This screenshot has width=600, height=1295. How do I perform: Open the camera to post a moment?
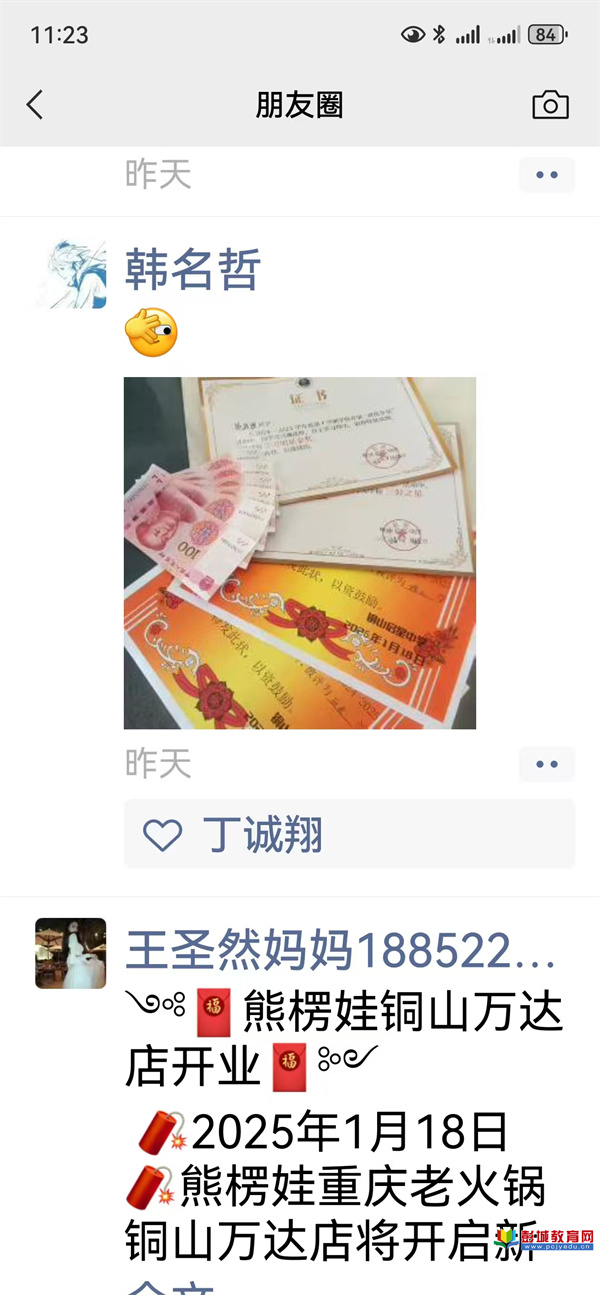point(550,104)
